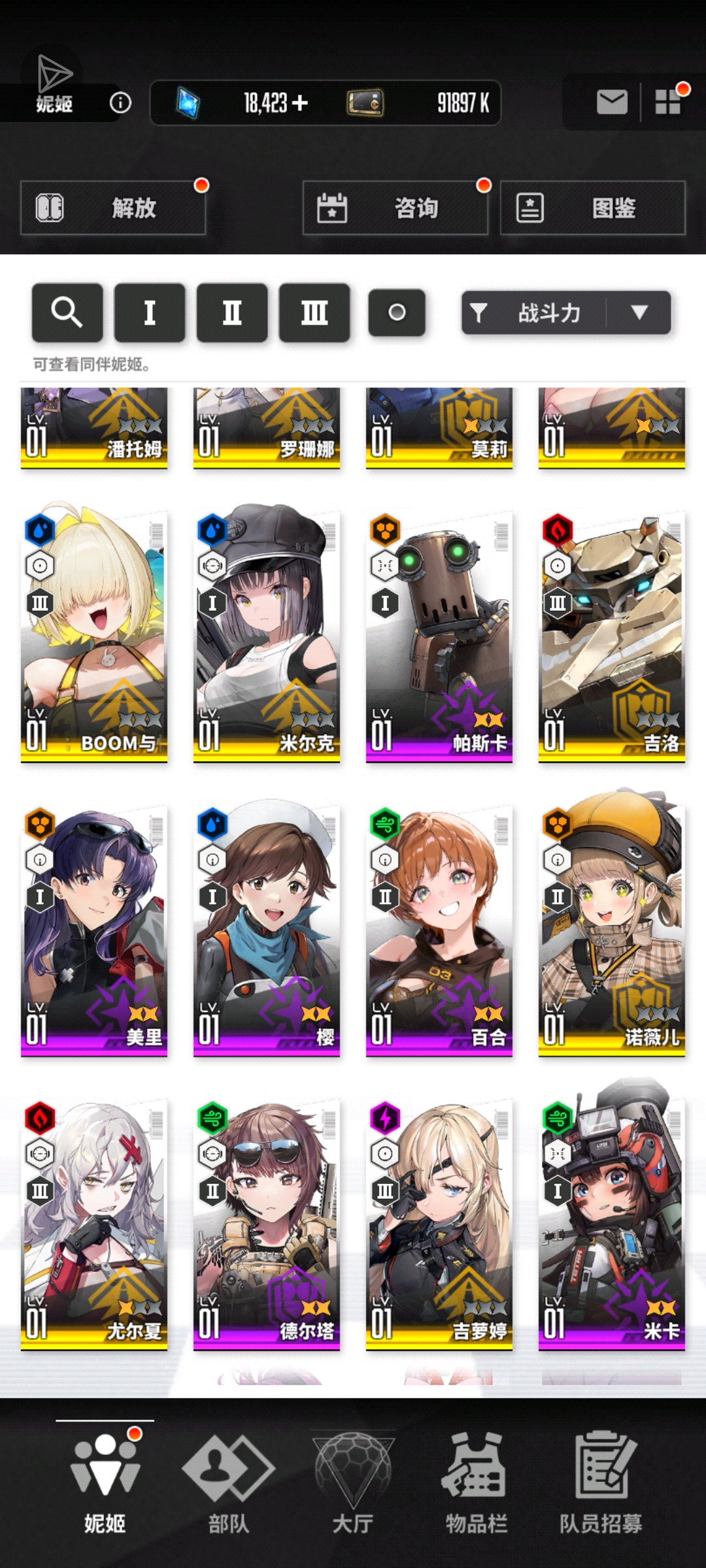
Task: Open the 咨询 consultation button
Action: pos(395,208)
